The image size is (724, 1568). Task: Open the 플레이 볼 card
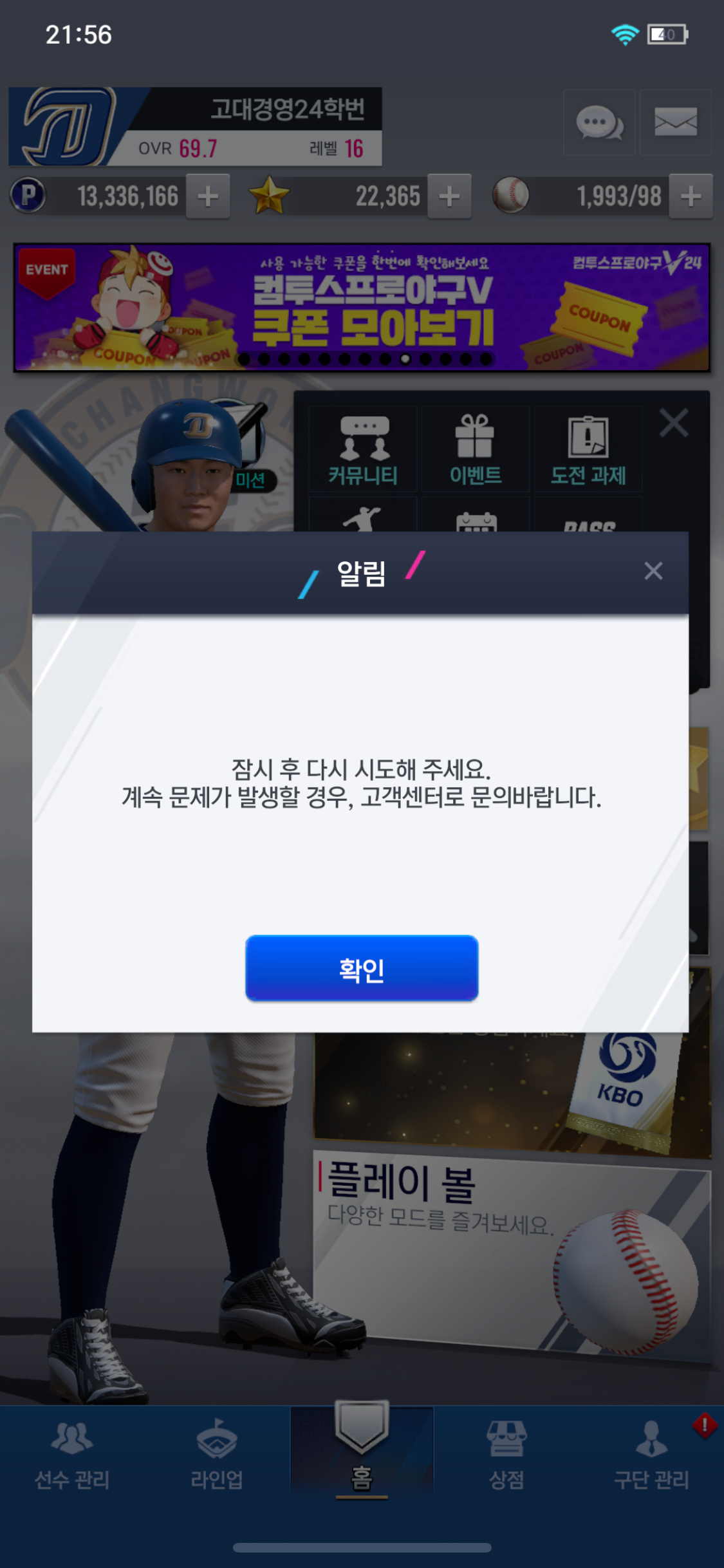(x=511, y=1255)
